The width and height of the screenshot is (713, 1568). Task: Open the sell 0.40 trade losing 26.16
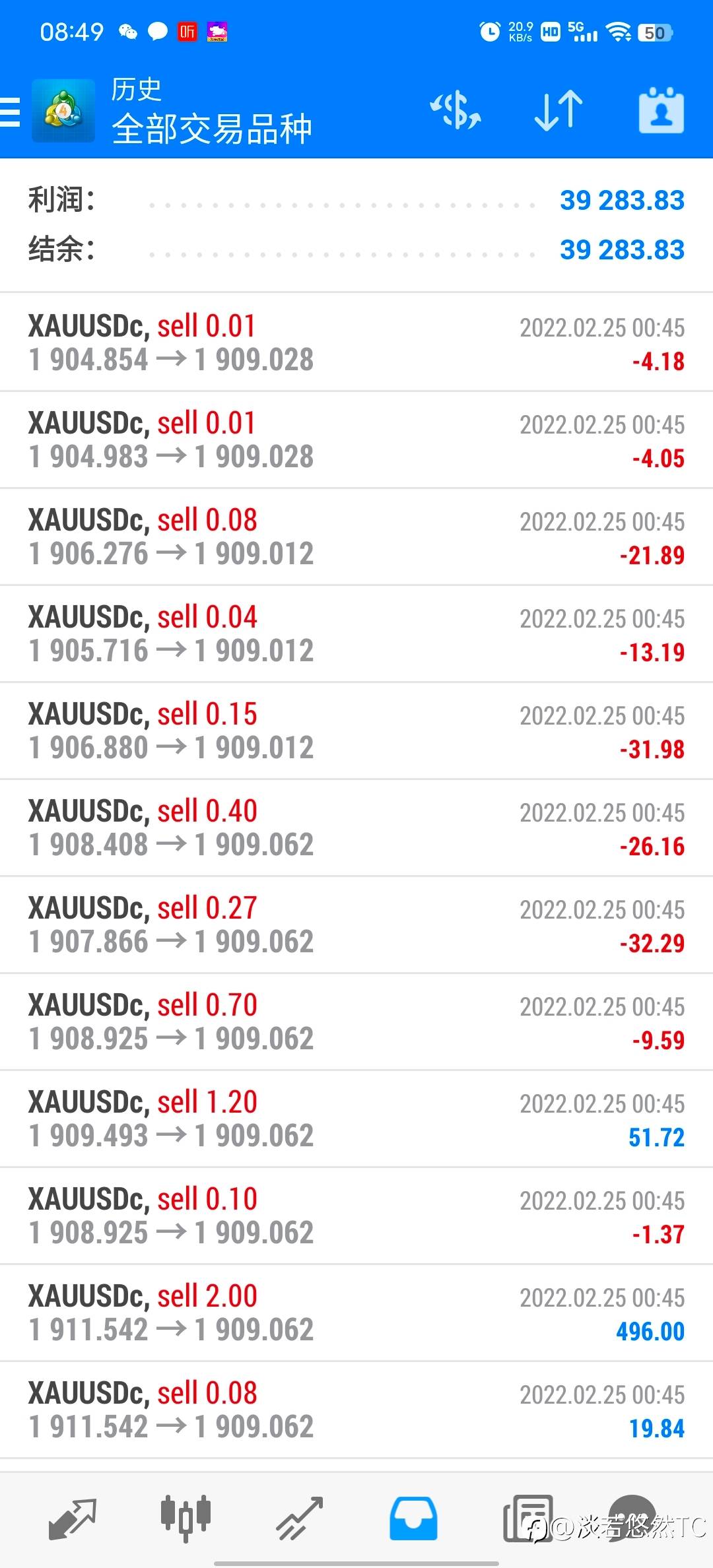356,828
